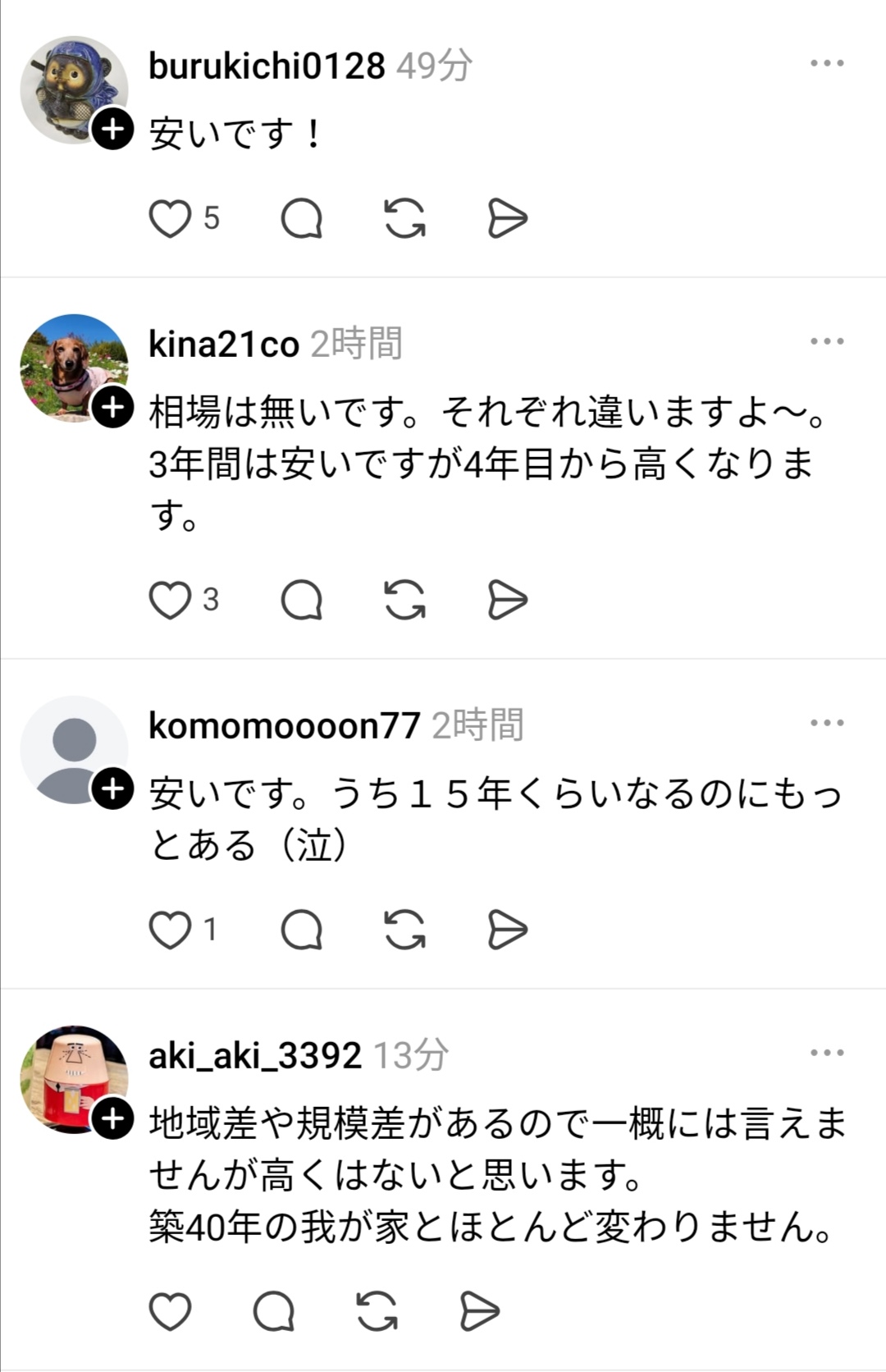Image resolution: width=886 pixels, height=1372 pixels.
Task: Share komomoooon77's reply
Action: [x=507, y=930]
